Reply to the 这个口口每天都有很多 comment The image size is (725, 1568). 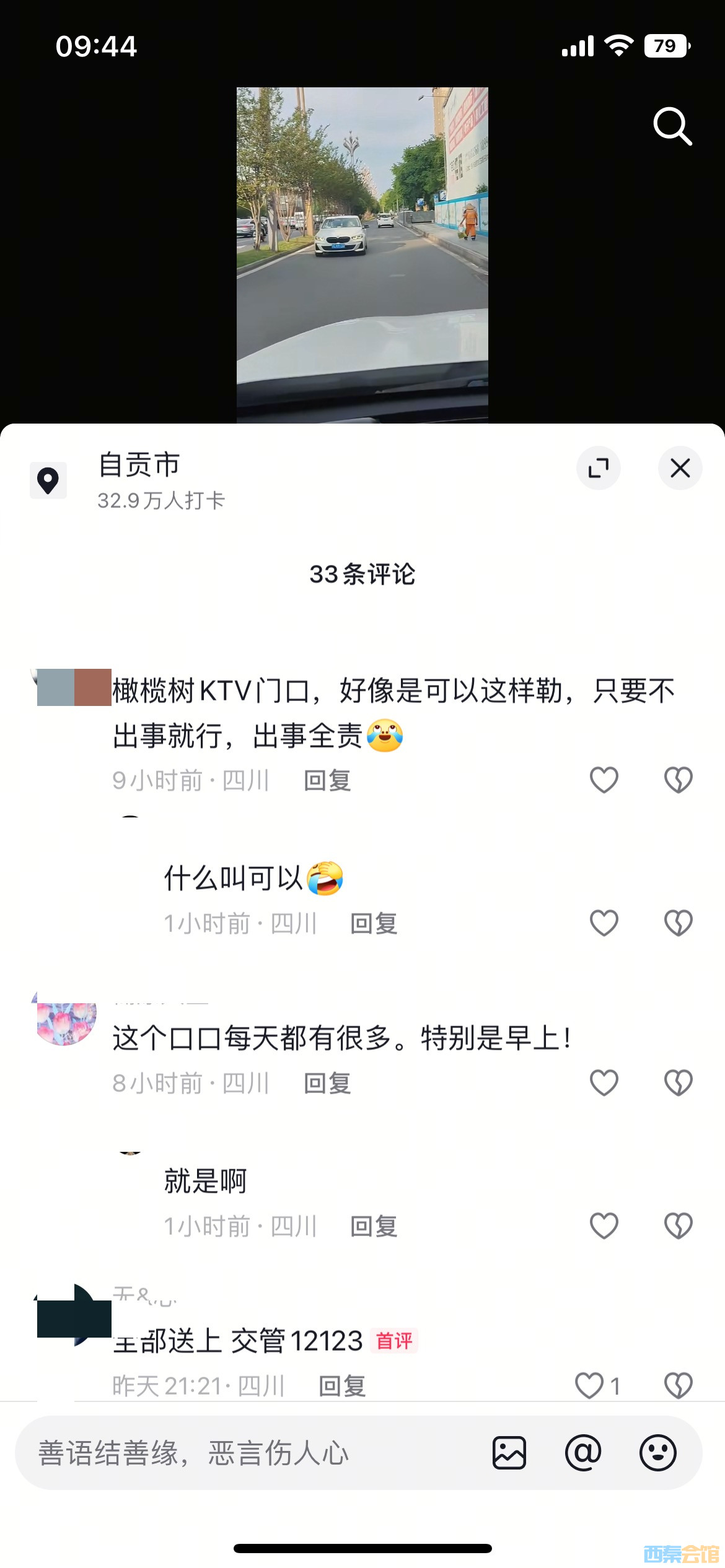tap(327, 1084)
